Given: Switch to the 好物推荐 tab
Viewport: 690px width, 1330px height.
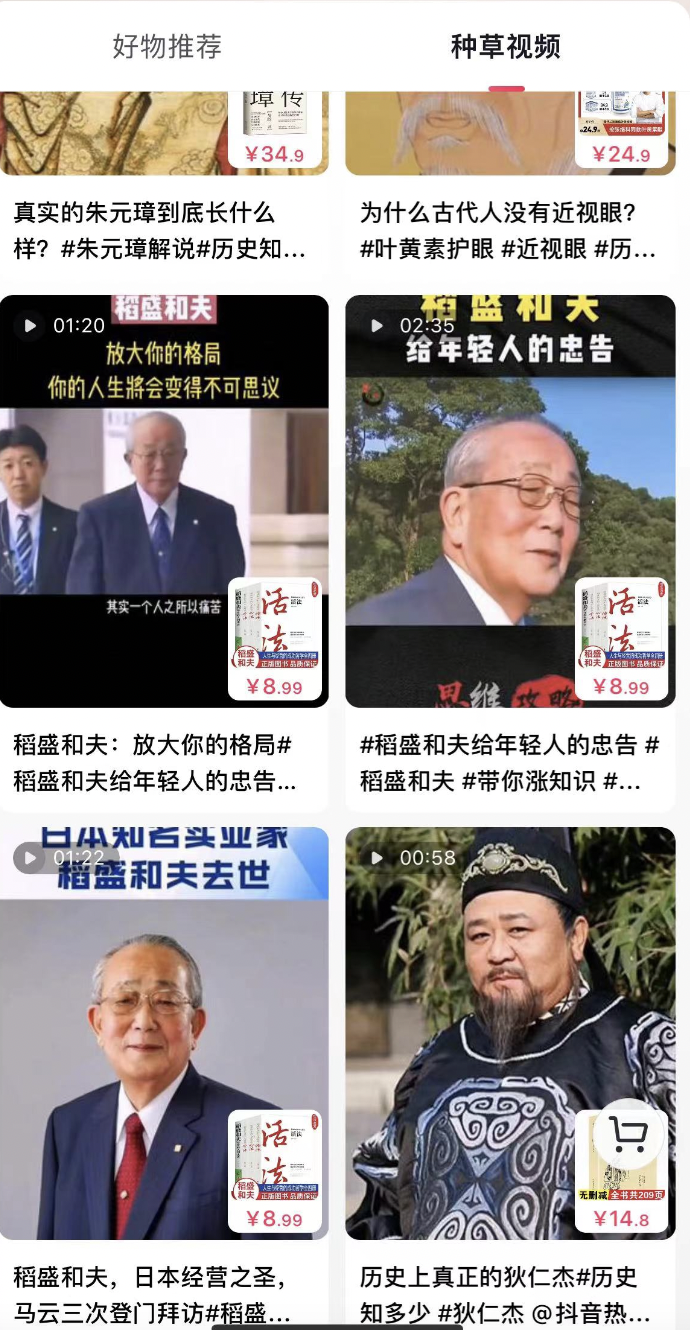Looking at the screenshot, I should coord(167,46).
